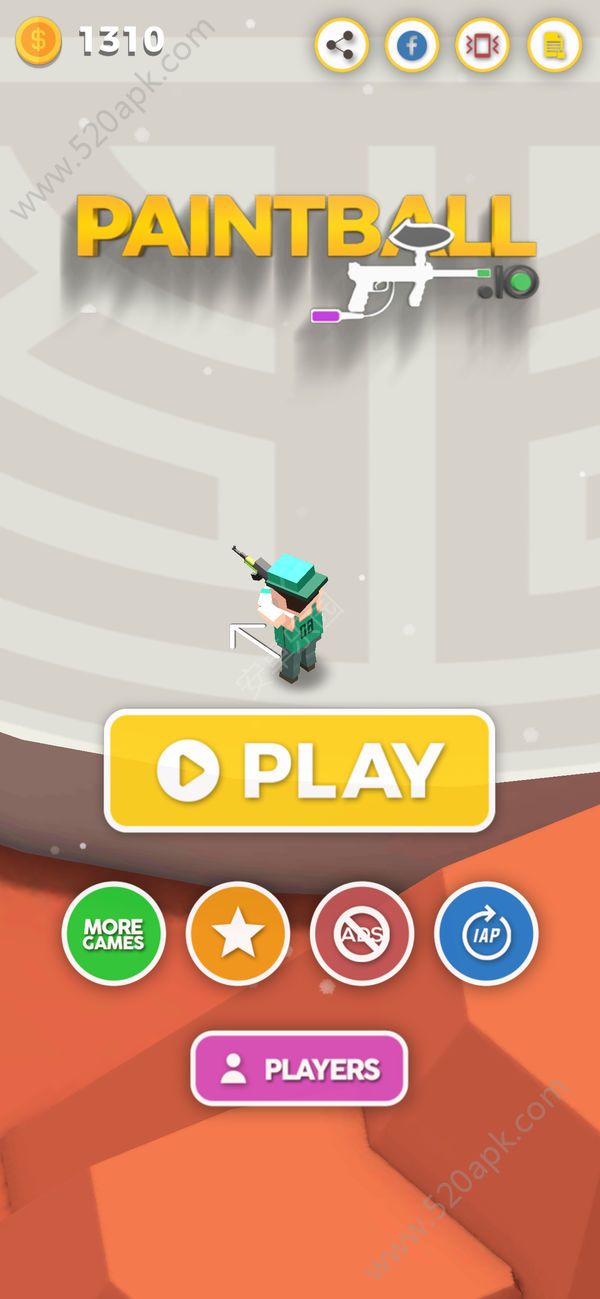Screen dimensions: 600x1299
Task: Tap the share icon
Action: (x=342, y=45)
